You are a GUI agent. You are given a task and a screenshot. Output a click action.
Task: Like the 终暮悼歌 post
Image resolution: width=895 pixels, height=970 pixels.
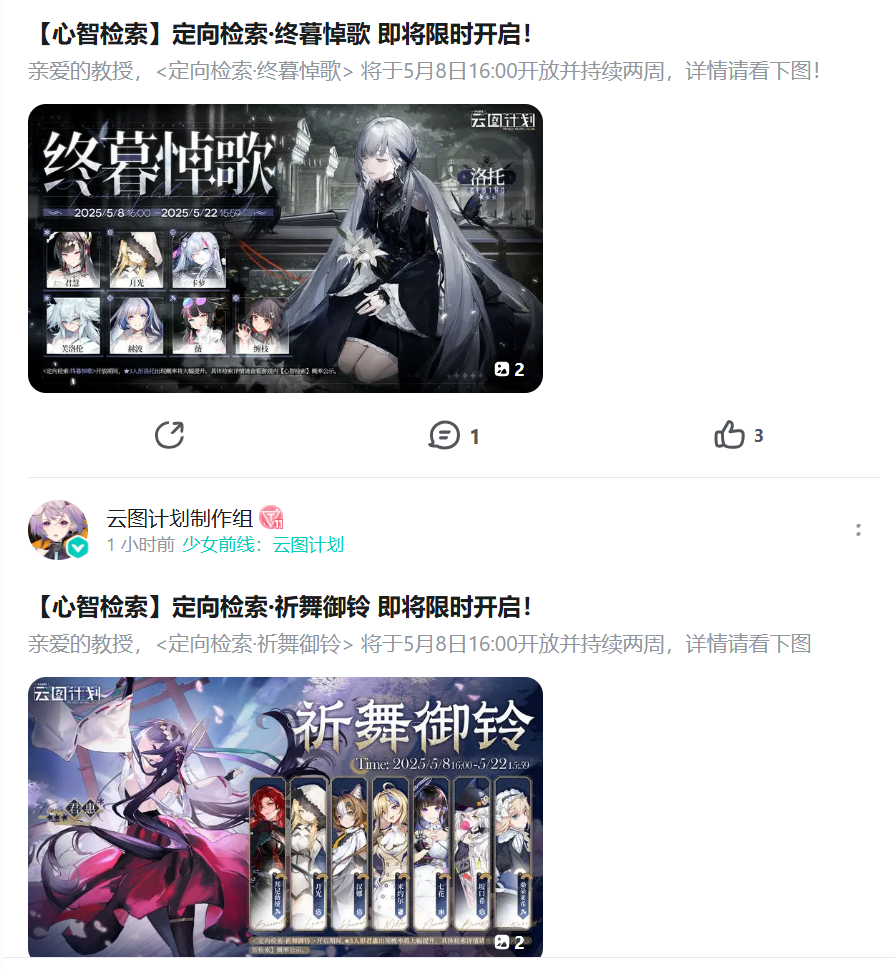[738, 435]
